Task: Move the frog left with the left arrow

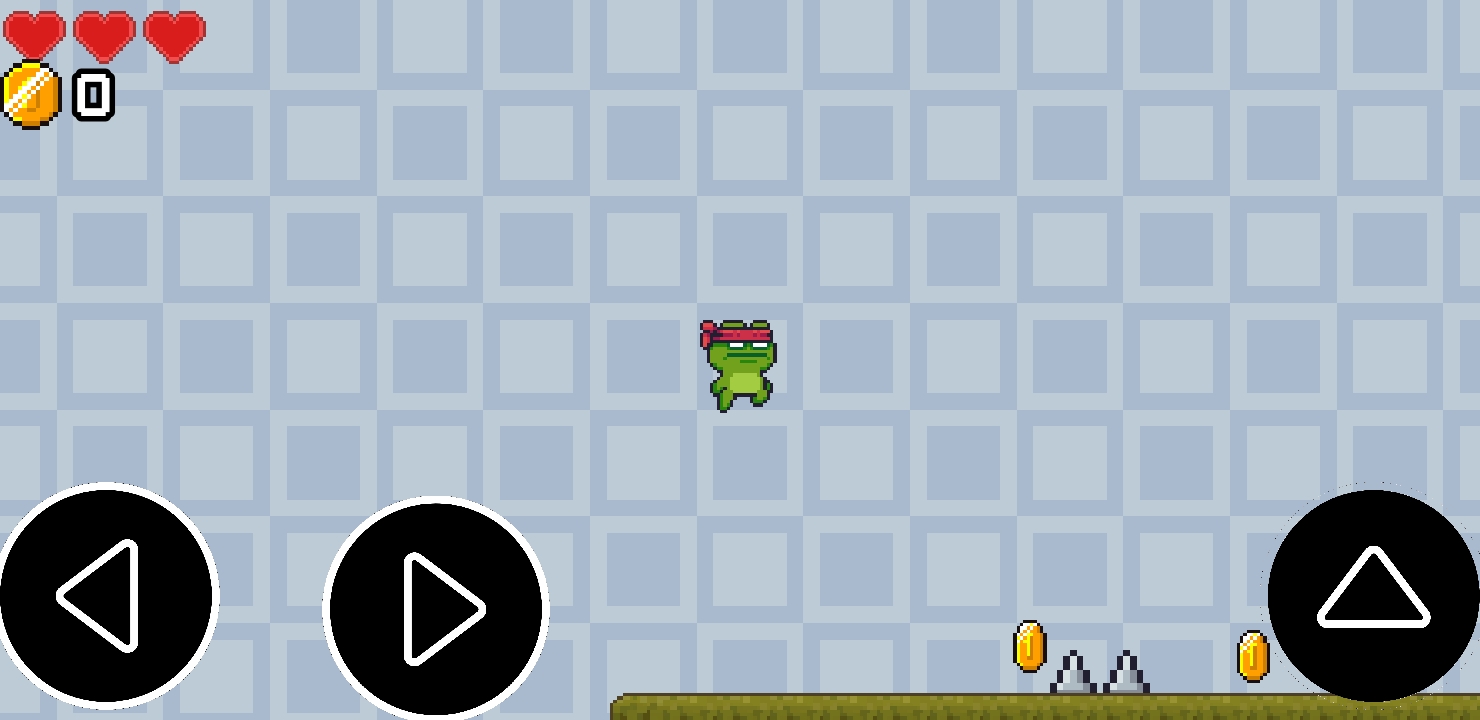Action: point(107,596)
